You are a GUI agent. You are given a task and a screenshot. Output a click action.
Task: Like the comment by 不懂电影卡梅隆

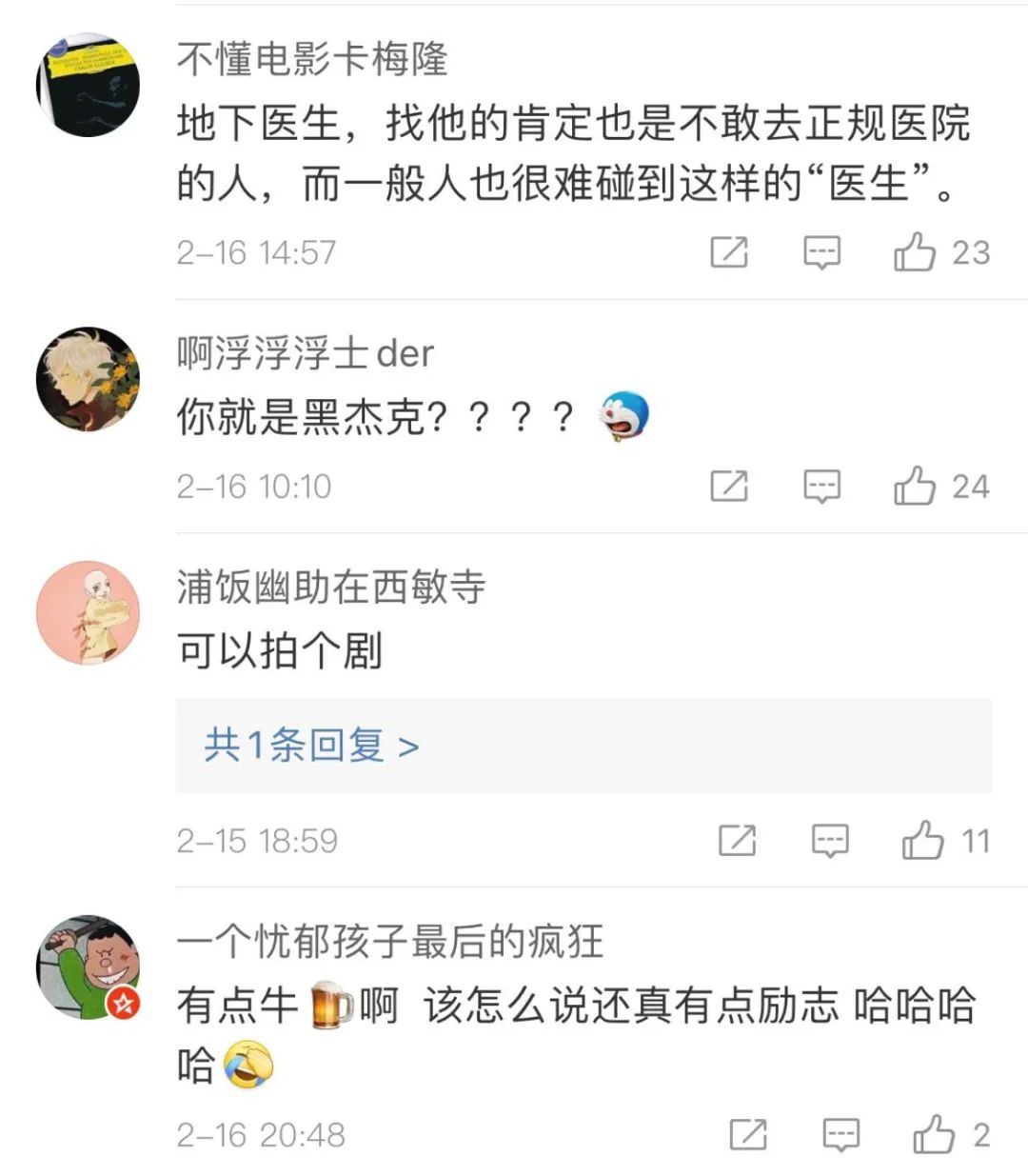click(915, 252)
